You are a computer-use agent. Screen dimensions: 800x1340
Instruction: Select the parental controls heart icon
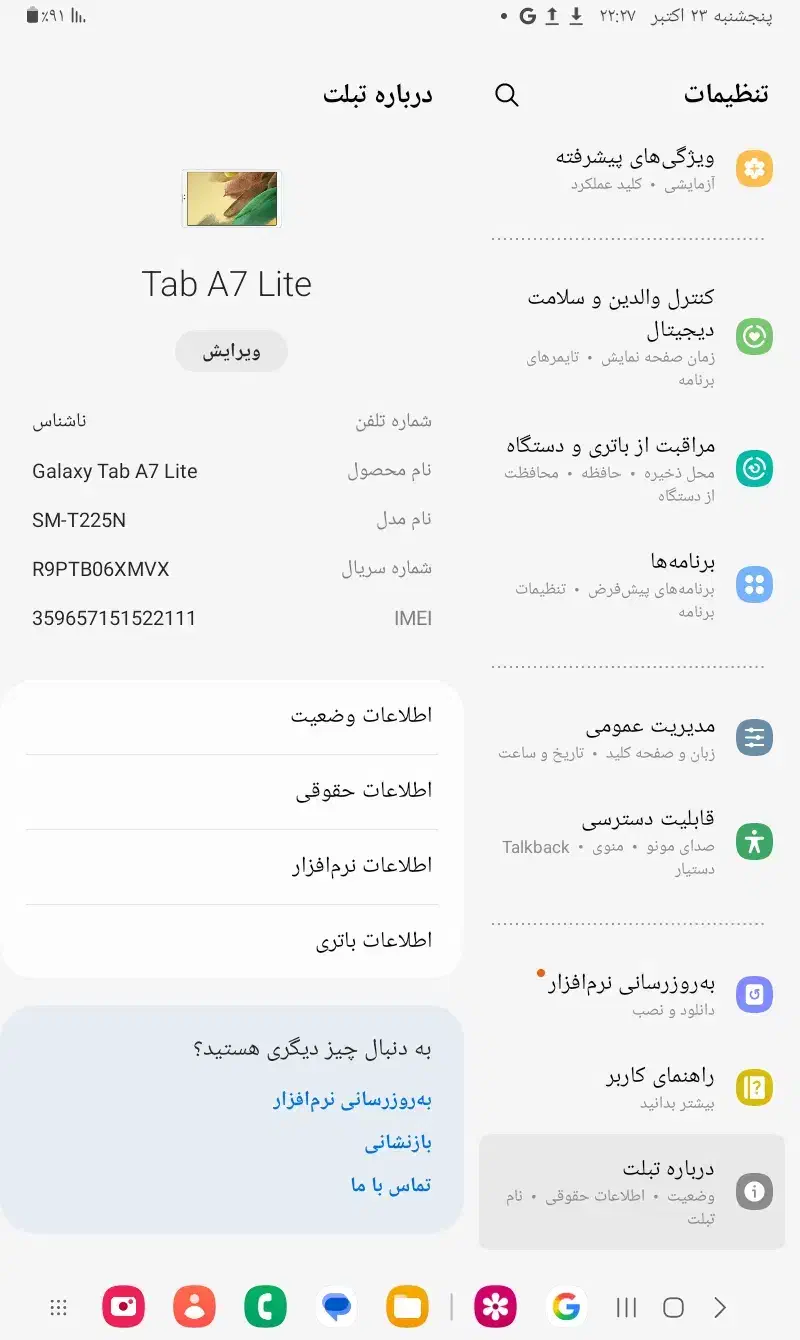point(754,337)
